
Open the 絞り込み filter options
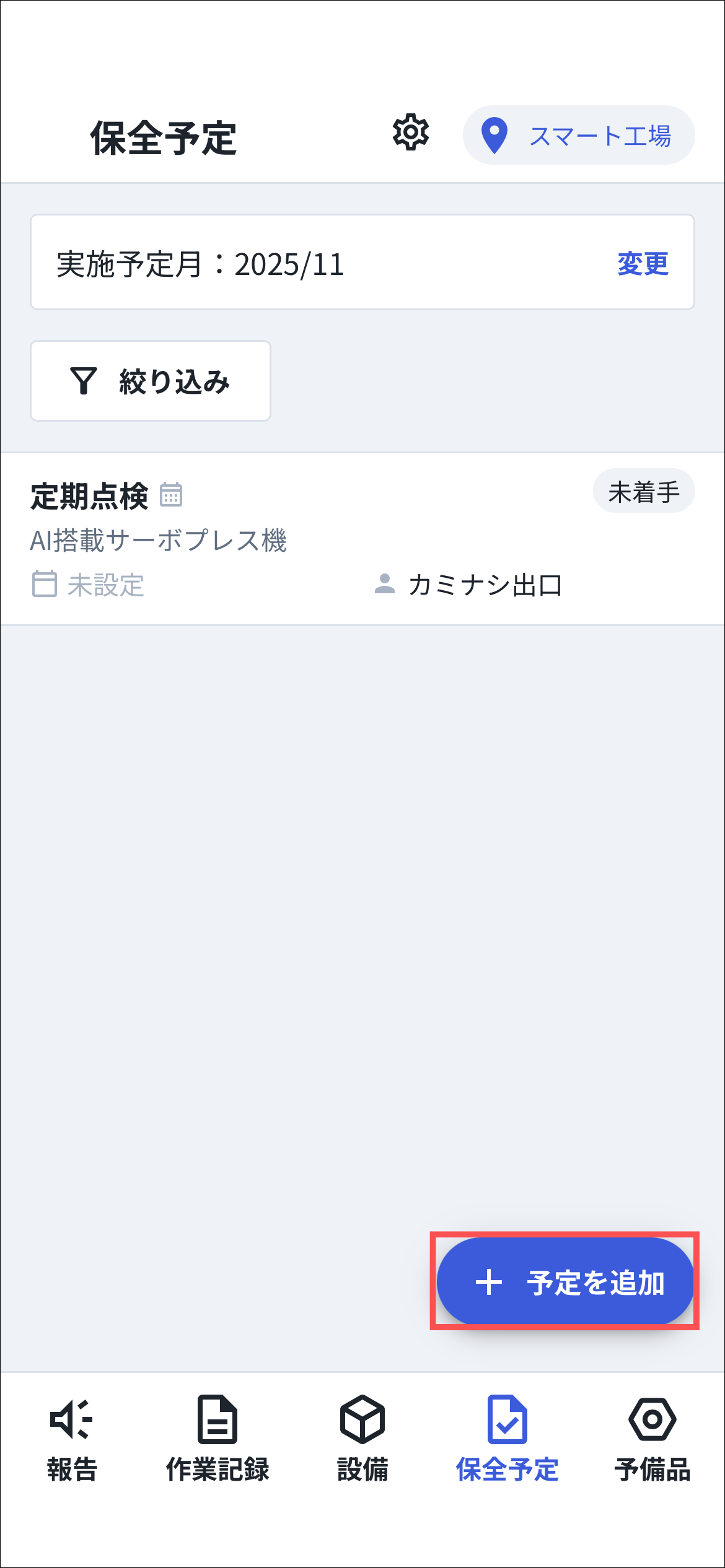(151, 381)
